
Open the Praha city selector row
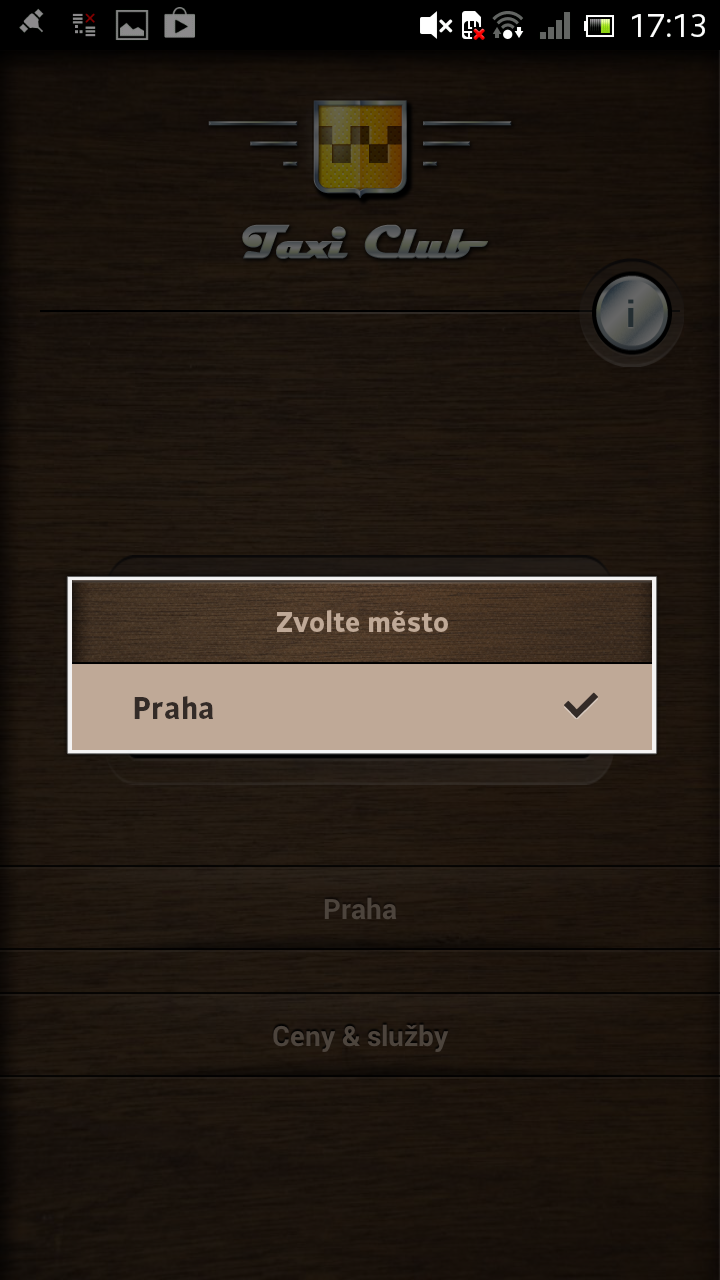tap(360, 909)
